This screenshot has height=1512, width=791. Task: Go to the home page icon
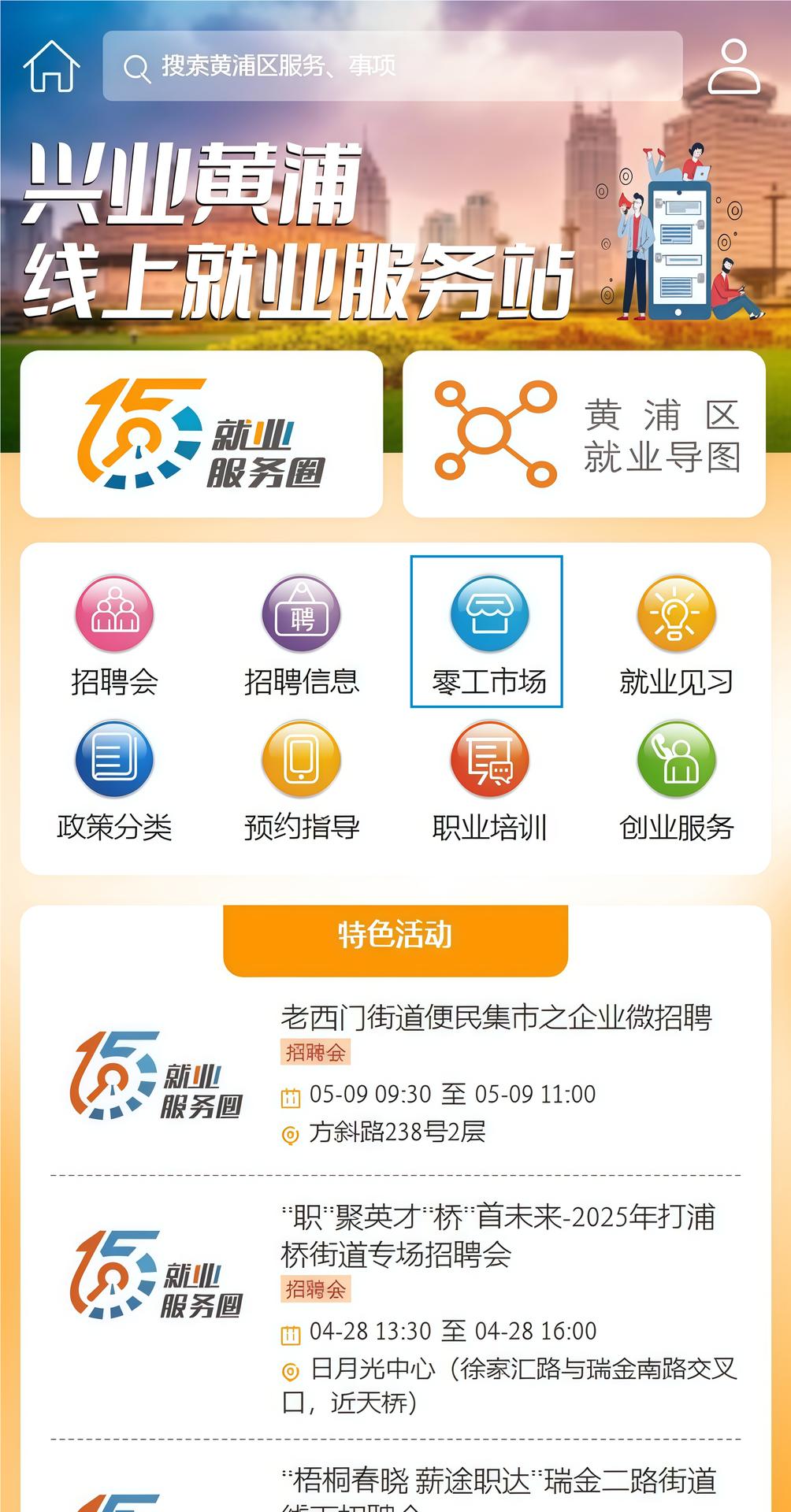coord(51,66)
